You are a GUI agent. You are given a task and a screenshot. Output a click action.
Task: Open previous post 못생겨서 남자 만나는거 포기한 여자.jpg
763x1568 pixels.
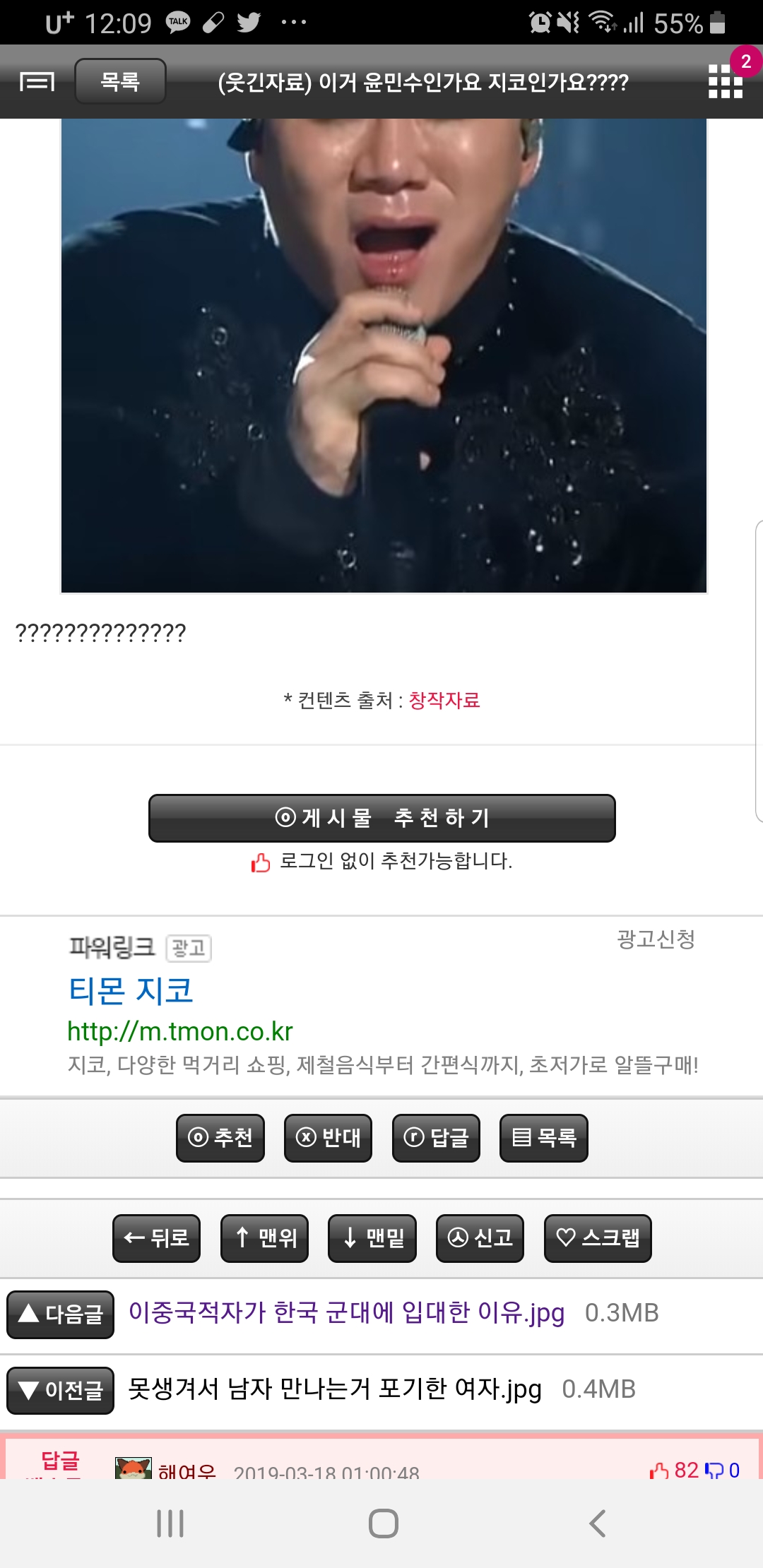coord(335,1389)
